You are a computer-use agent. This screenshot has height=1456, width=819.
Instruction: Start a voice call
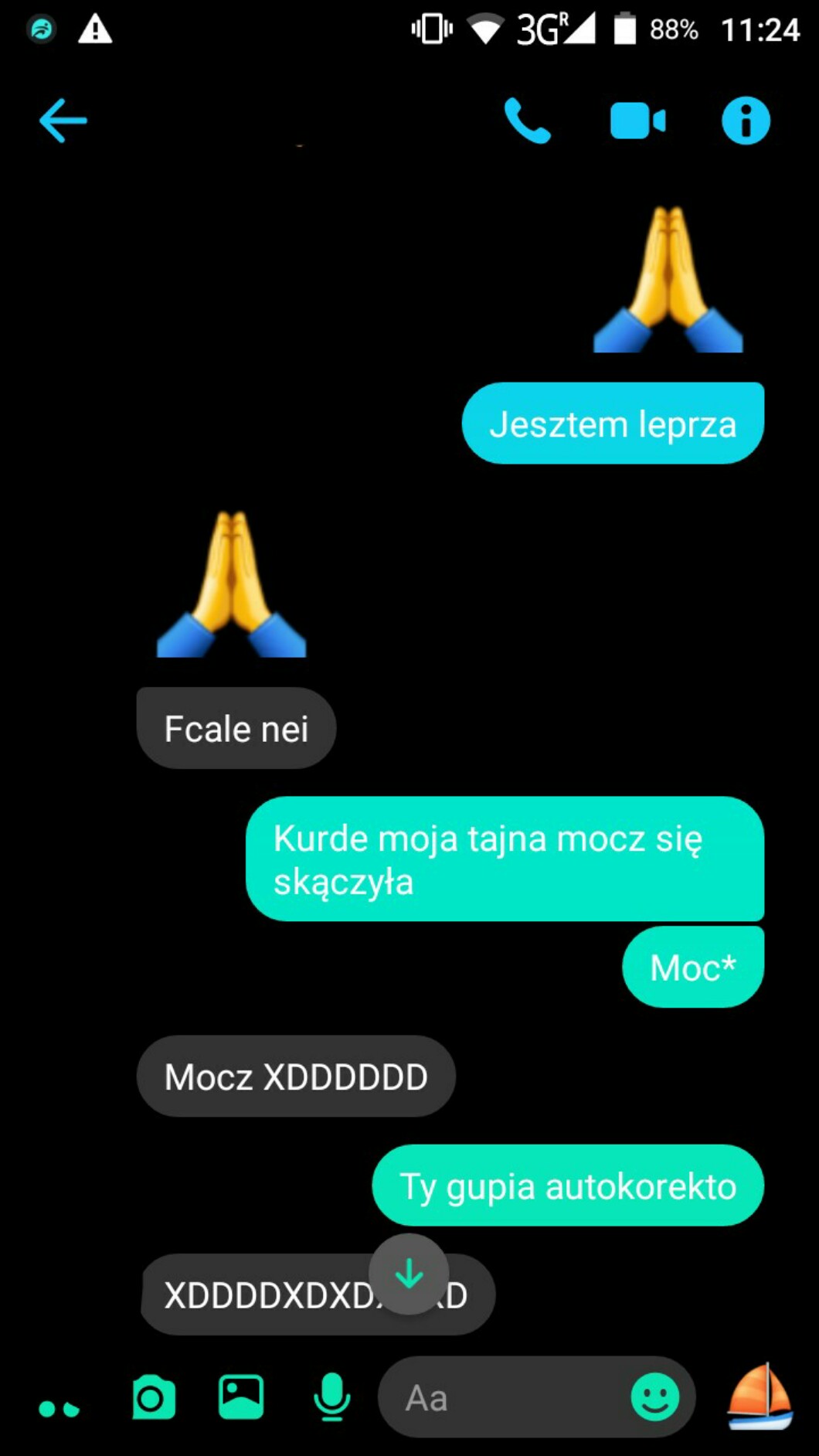click(528, 121)
